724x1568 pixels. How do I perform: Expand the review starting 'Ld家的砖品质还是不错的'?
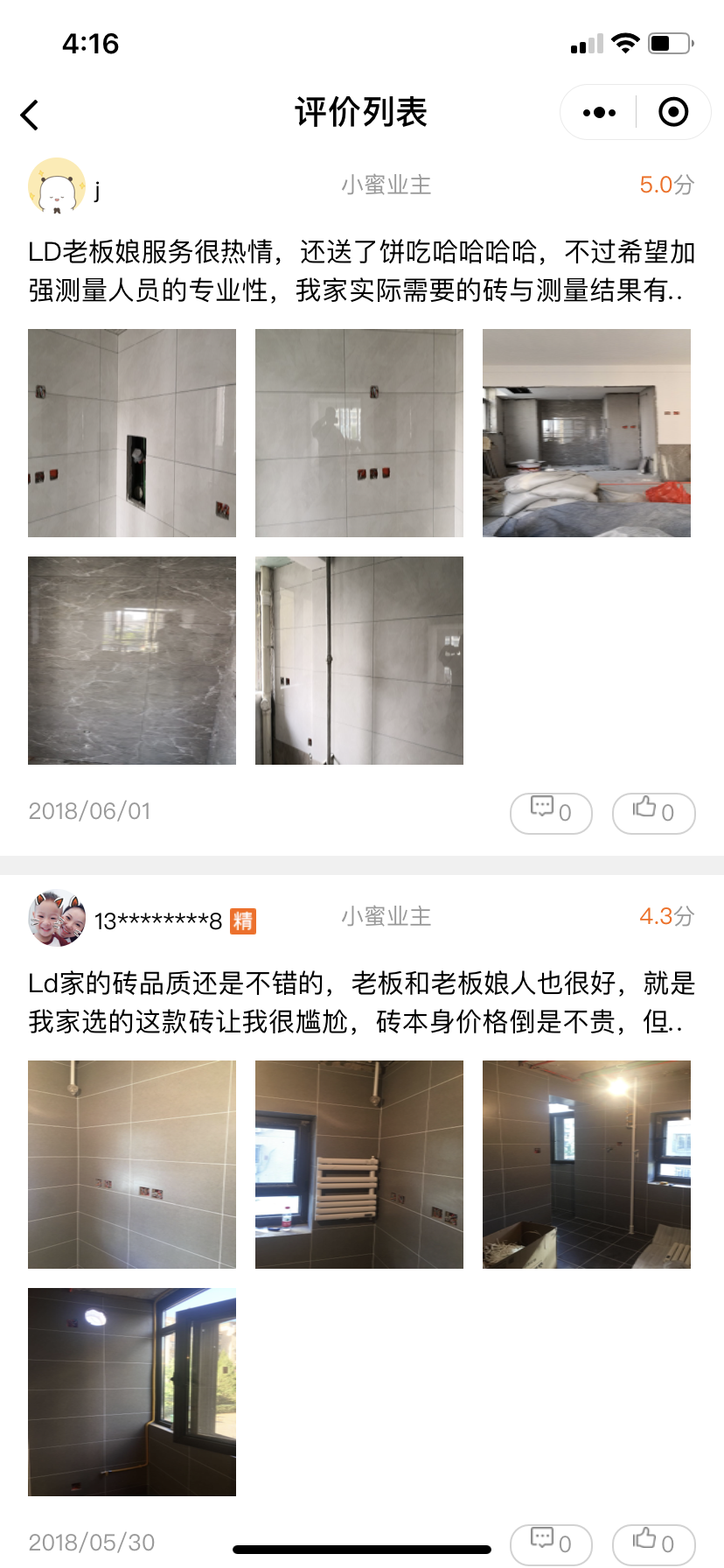pos(361,1003)
